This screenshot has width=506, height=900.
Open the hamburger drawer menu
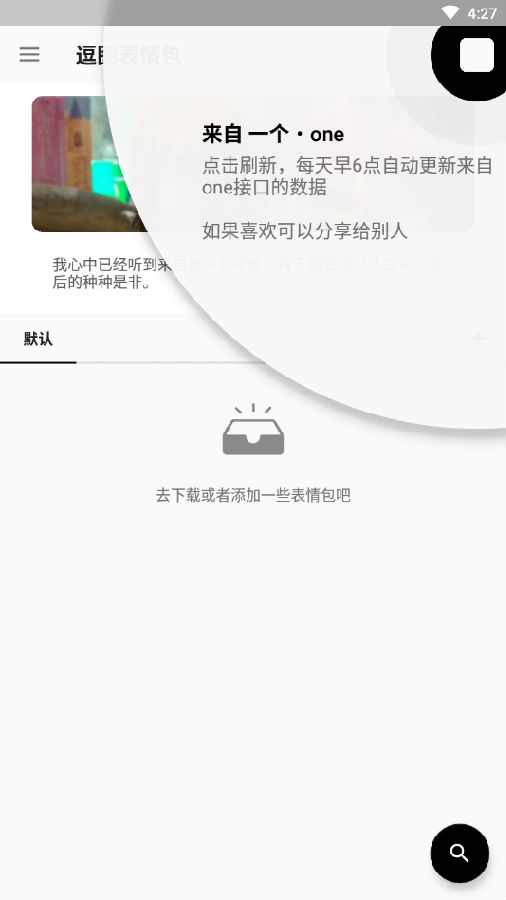point(29,55)
